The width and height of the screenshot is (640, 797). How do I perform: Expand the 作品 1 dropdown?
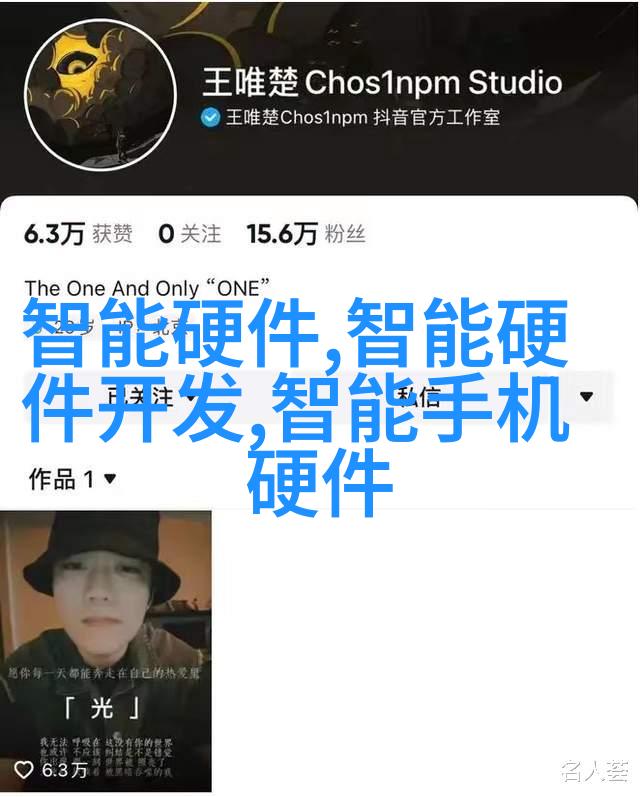(x=73, y=480)
